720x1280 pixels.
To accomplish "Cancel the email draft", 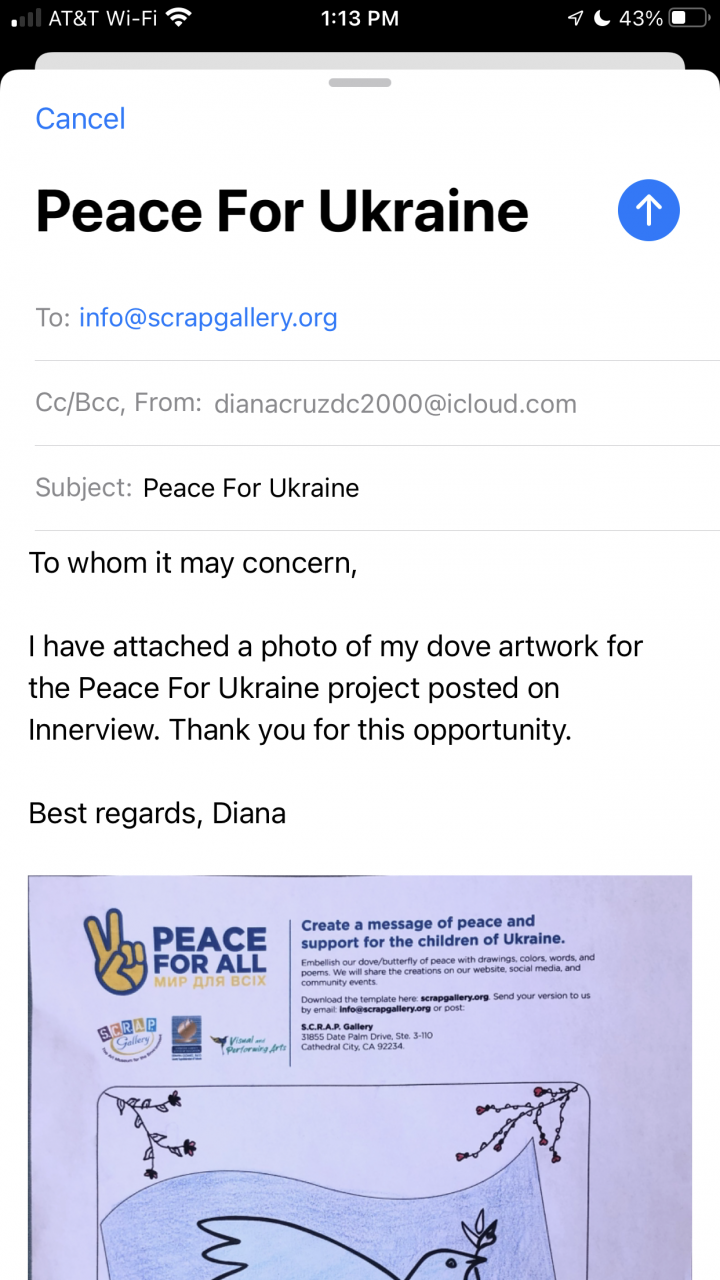I will (x=80, y=119).
